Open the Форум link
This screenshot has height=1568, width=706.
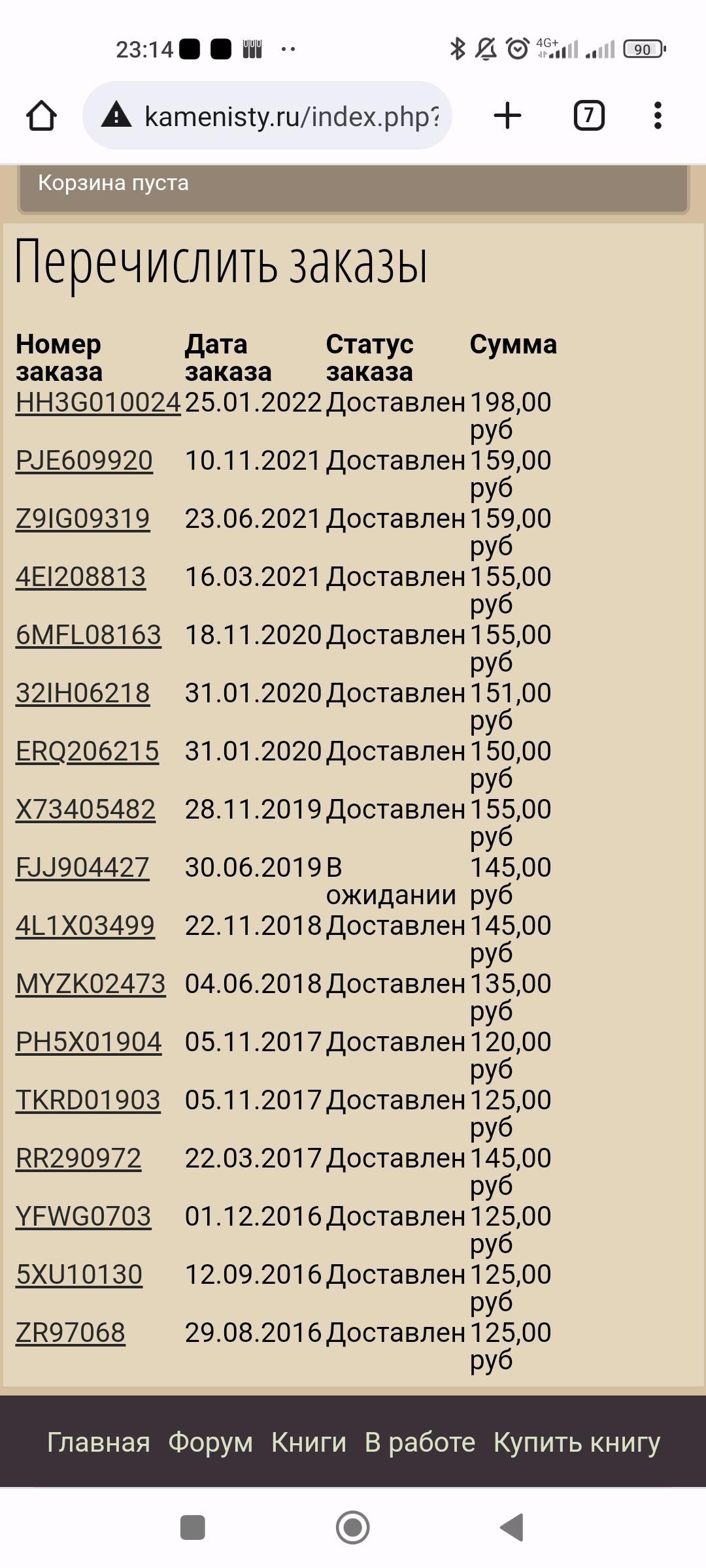click(x=210, y=1442)
